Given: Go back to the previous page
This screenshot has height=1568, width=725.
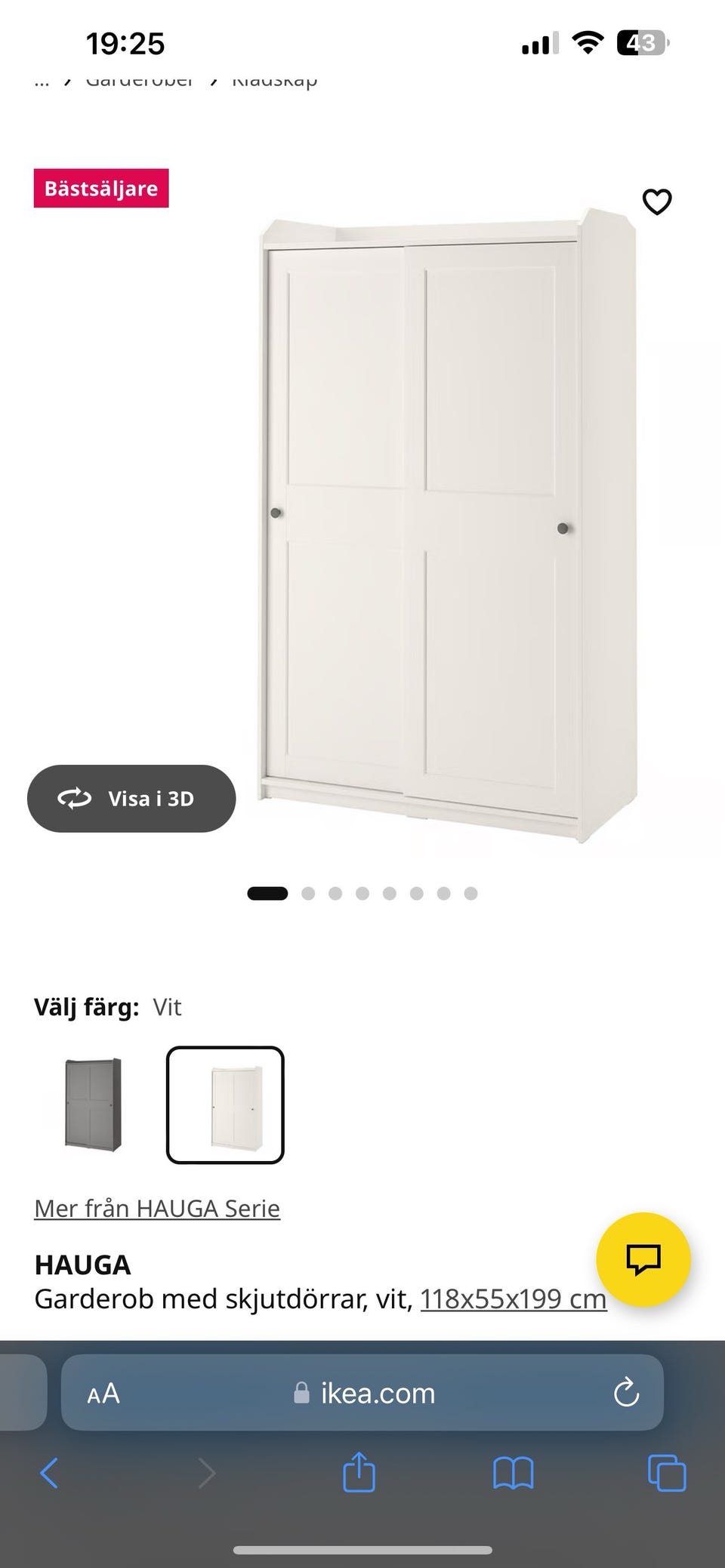Looking at the screenshot, I should 49,1473.
